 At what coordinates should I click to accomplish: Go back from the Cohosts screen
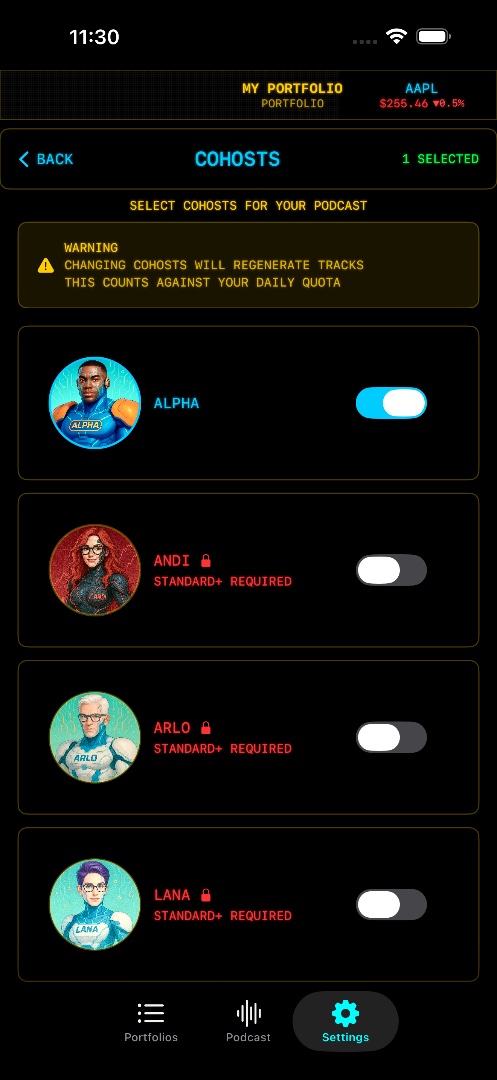45,159
